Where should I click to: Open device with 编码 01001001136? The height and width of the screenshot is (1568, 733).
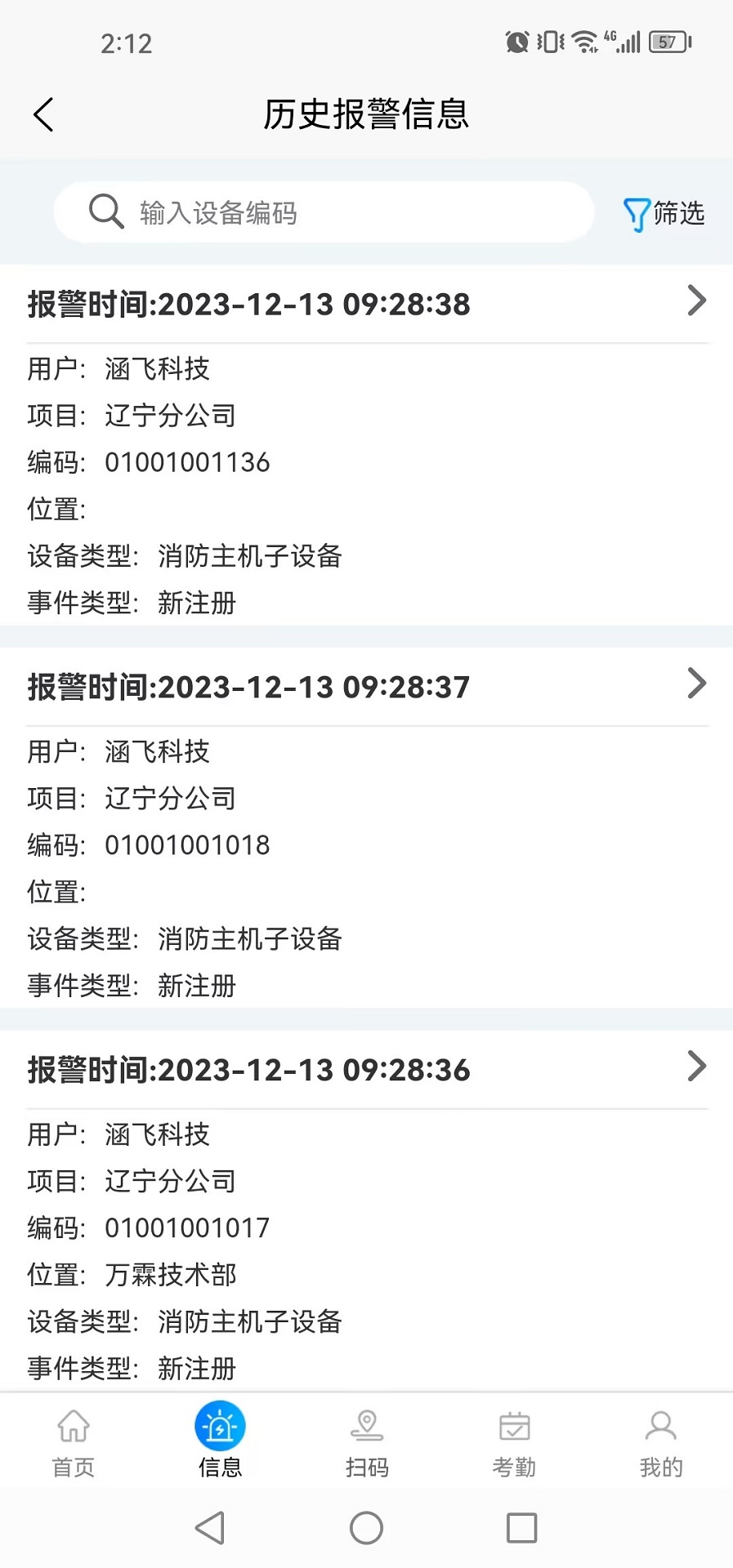tap(186, 462)
